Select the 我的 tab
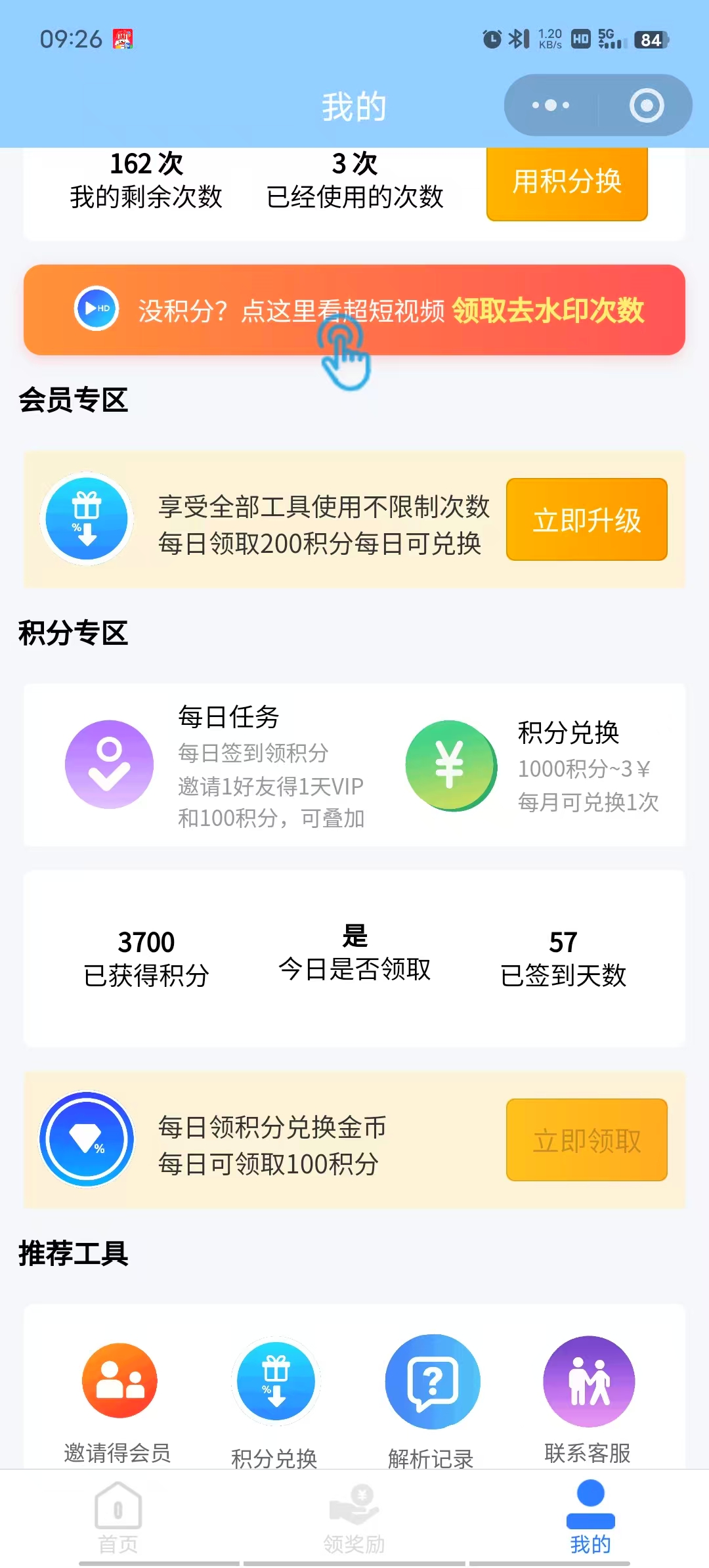This screenshot has width=709, height=1568. pyautogui.click(x=589, y=1517)
